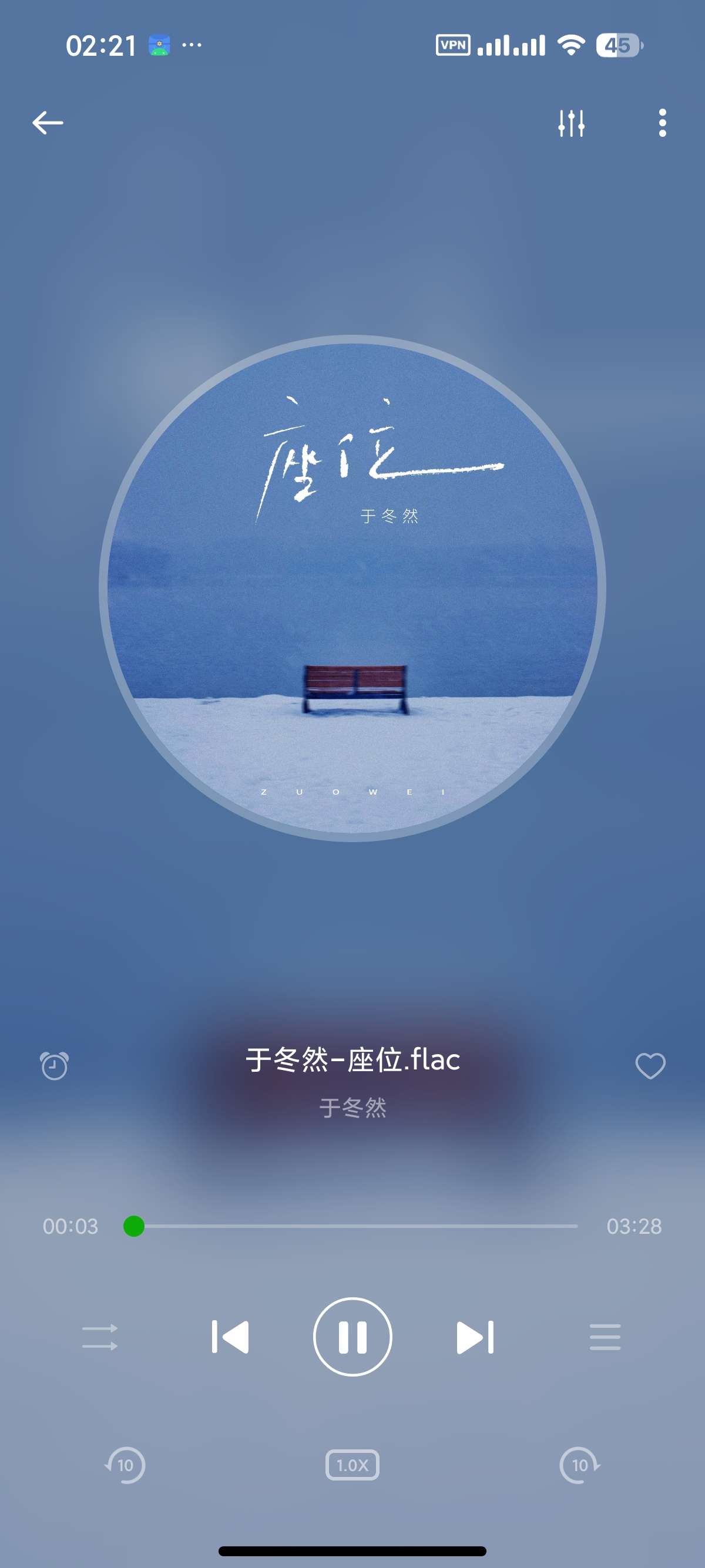
Task: Tap the playback progress bar
Action: [x=351, y=1226]
